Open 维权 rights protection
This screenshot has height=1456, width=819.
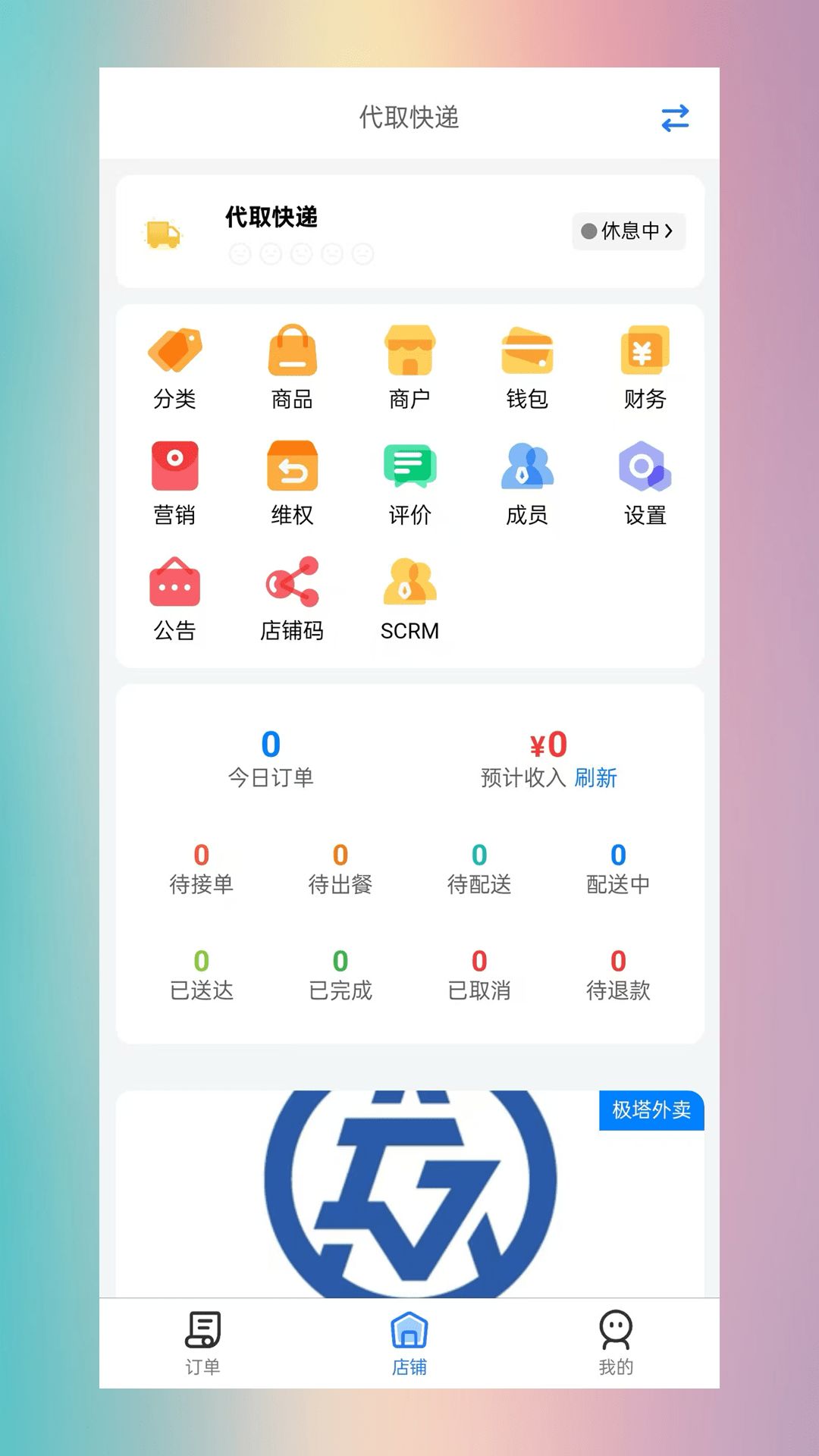tap(292, 484)
